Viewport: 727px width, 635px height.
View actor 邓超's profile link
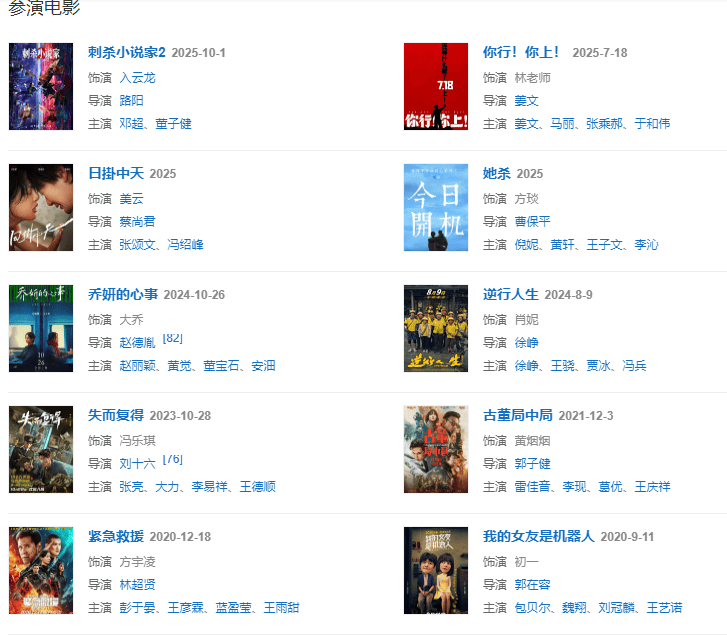(131, 123)
